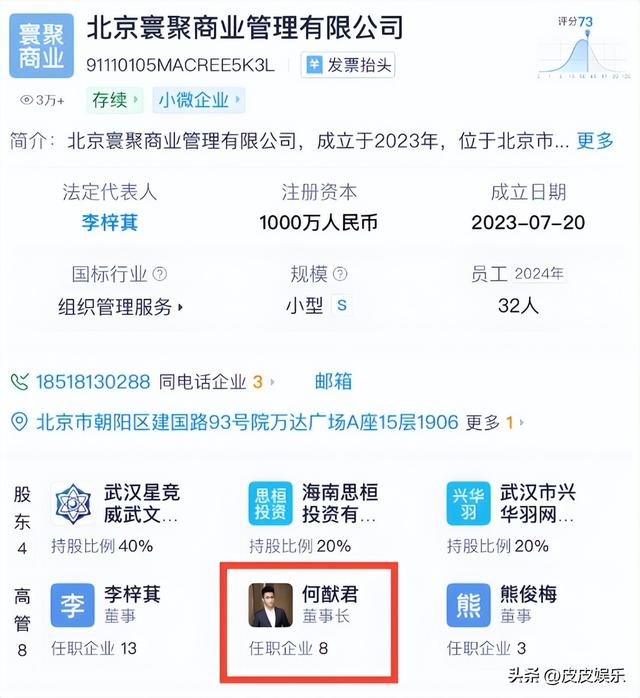The height and width of the screenshot is (698, 640).
Task: Open the 发票抬头 invoice header button
Action: pyautogui.click(x=349, y=66)
